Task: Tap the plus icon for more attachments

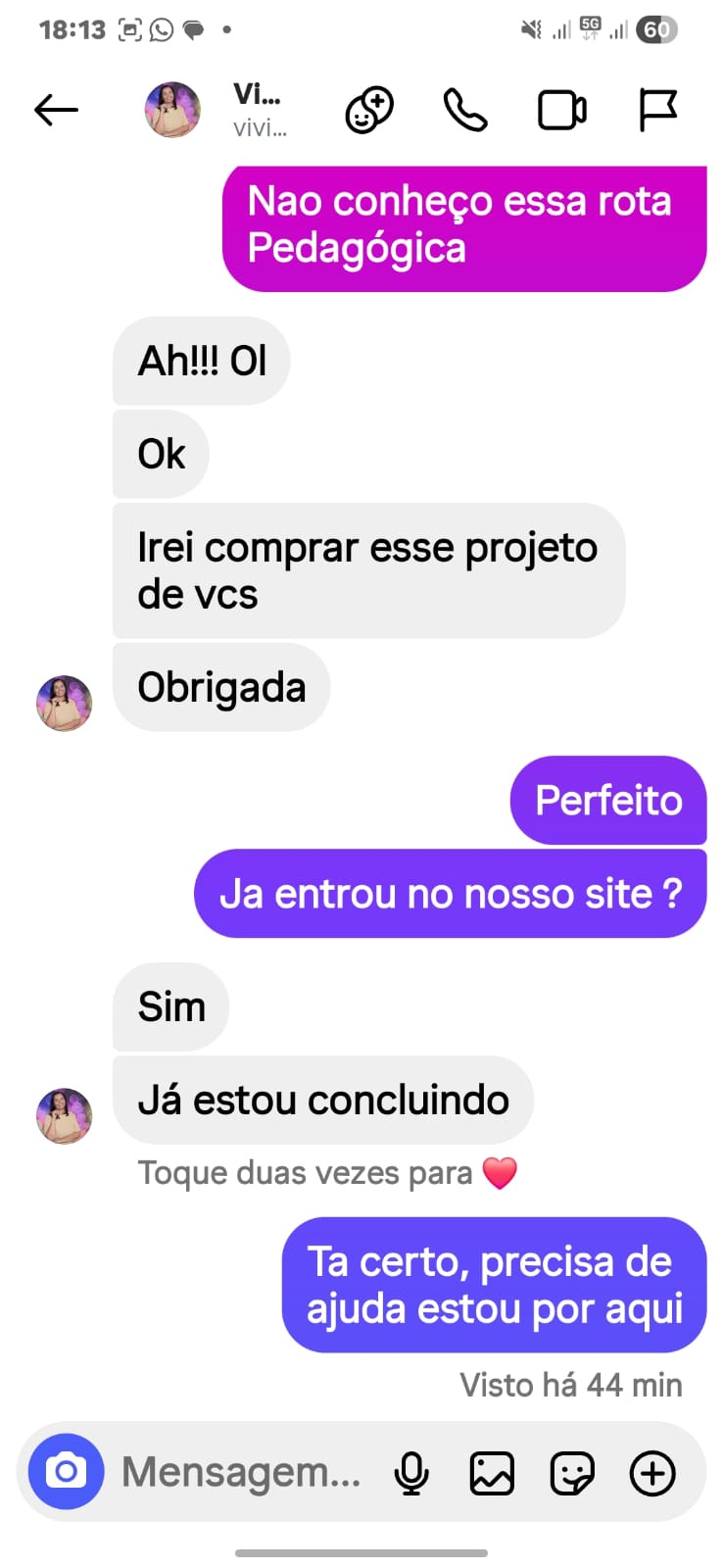Action: click(652, 1471)
